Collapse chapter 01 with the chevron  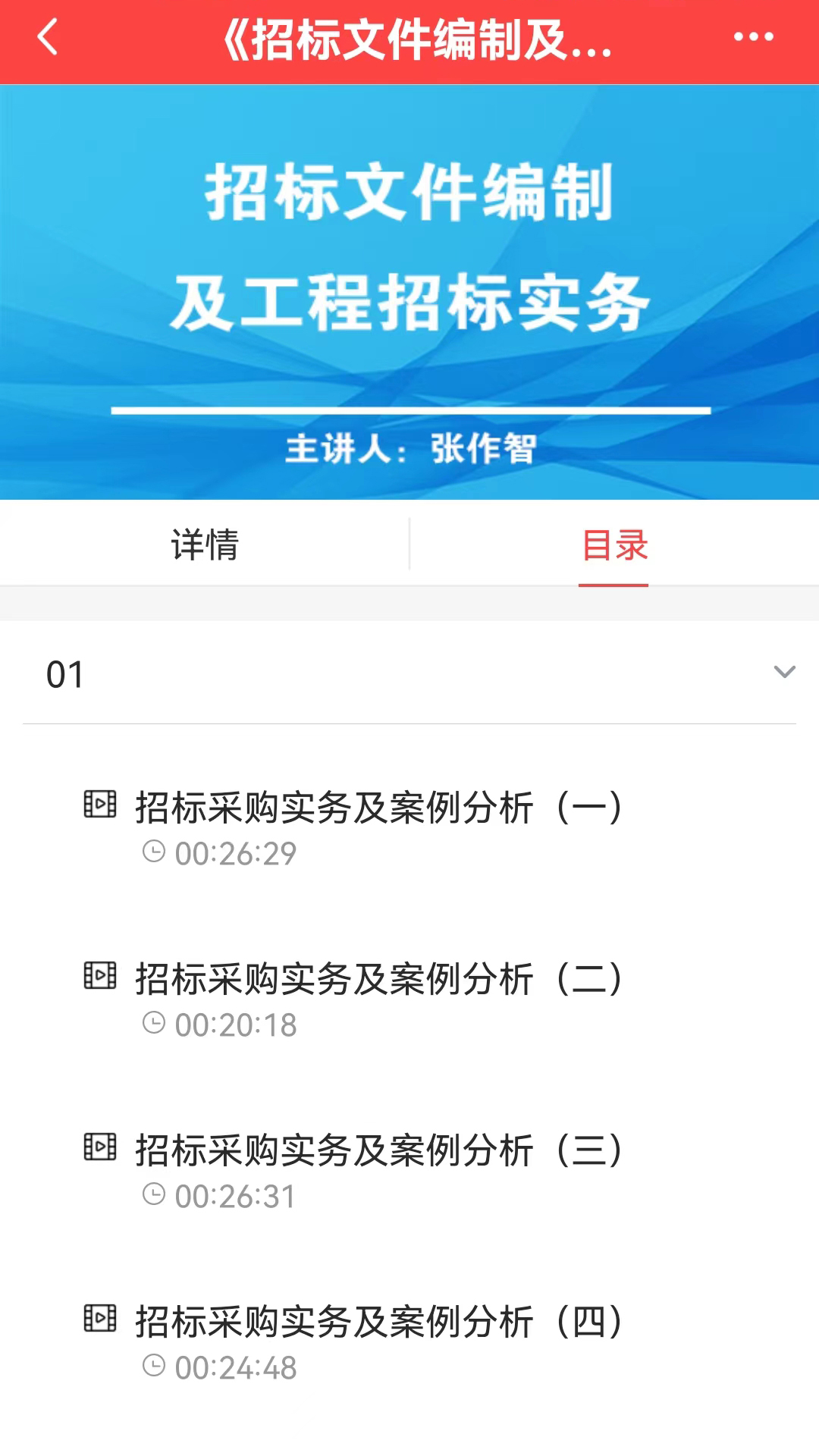tap(784, 672)
